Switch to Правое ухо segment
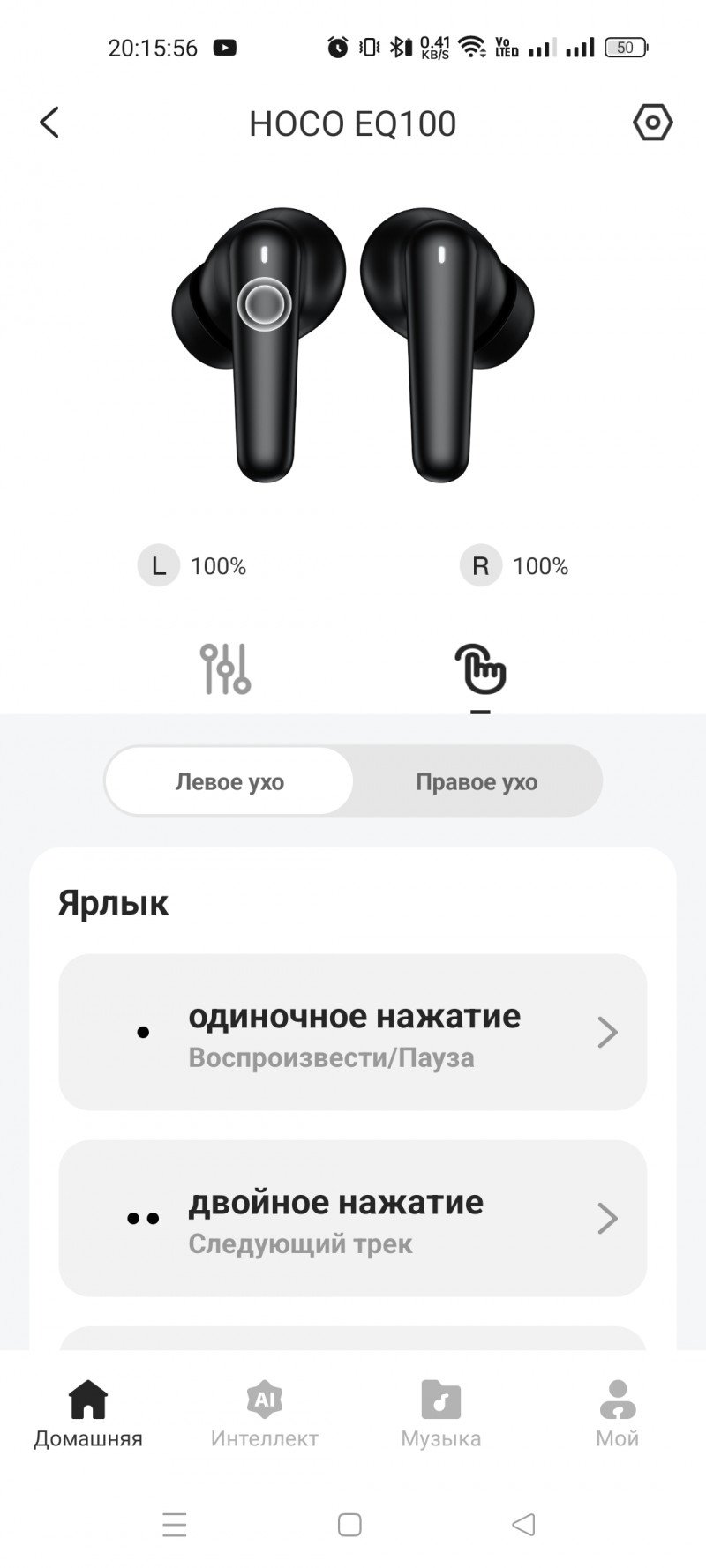 coord(477,781)
